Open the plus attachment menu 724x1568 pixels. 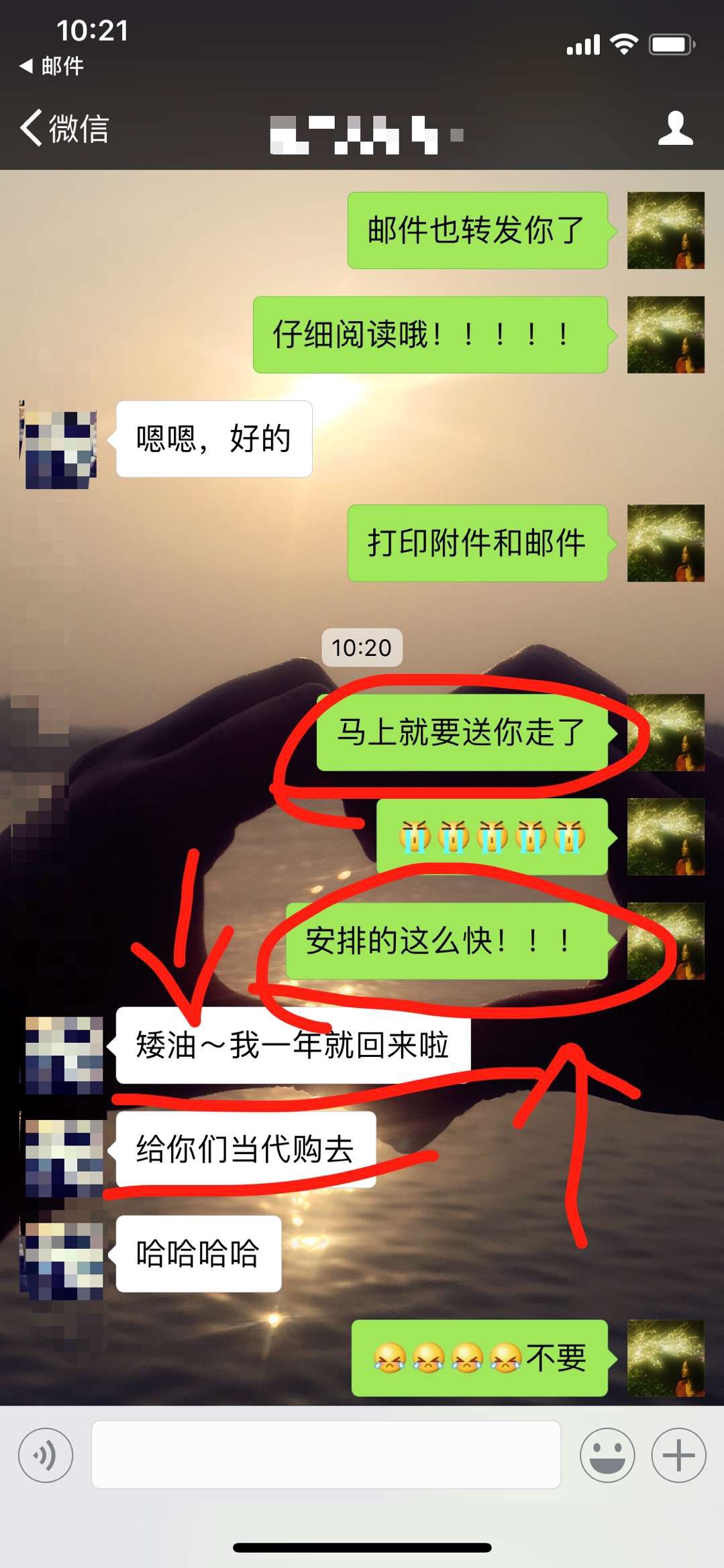[x=678, y=1455]
